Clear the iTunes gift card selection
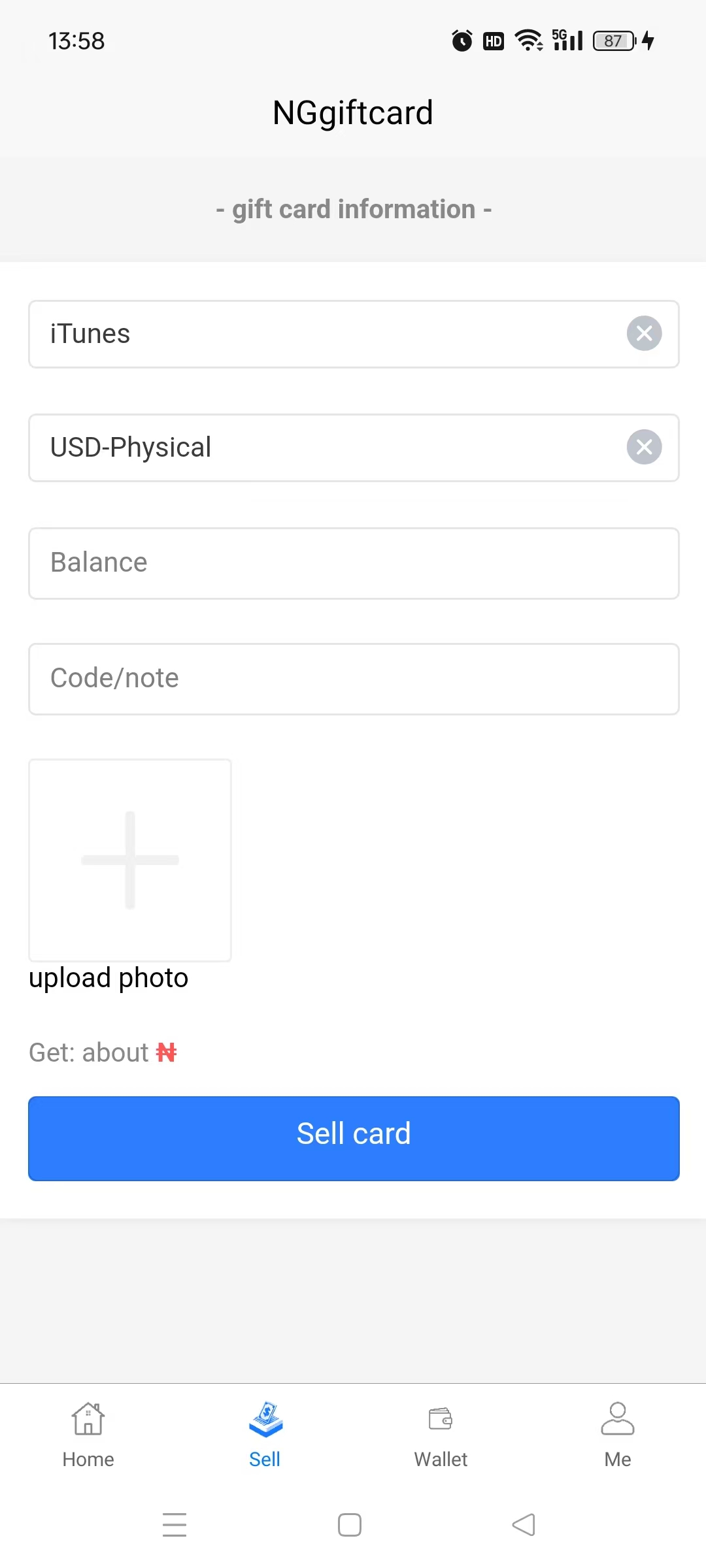Viewport: 706px width, 1568px height. tap(644, 334)
